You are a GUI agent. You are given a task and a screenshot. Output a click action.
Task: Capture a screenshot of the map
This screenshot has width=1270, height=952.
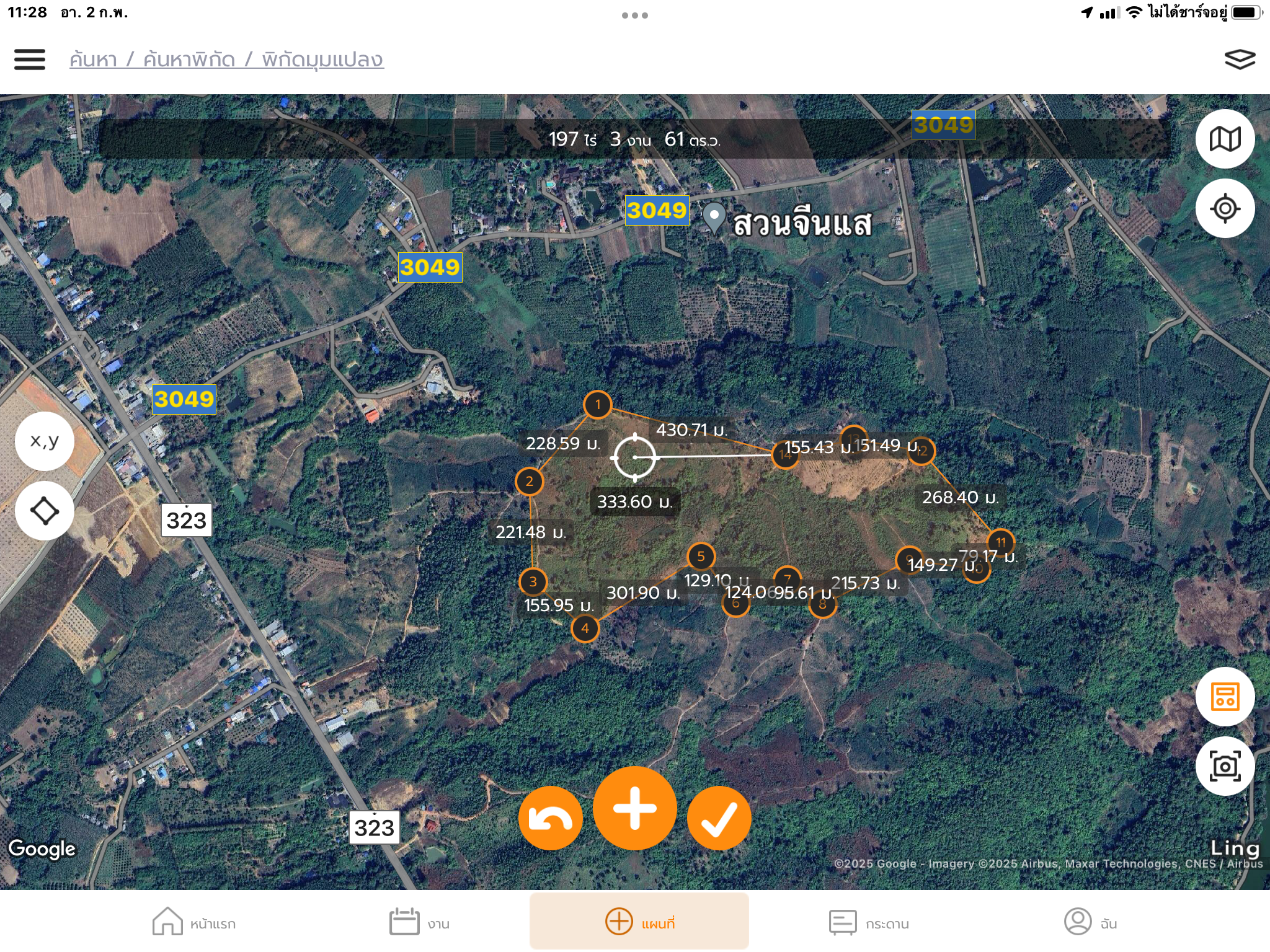click(x=1225, y=766)
